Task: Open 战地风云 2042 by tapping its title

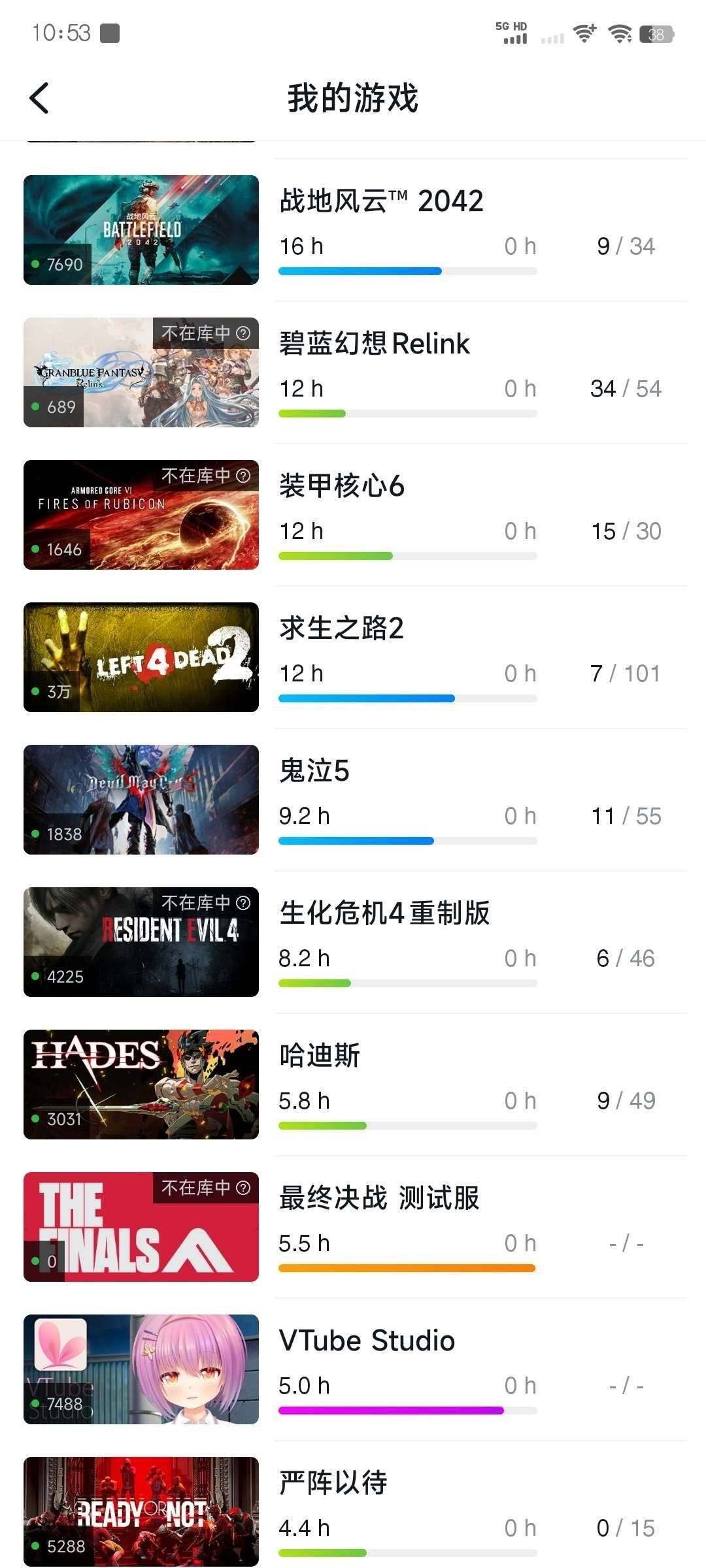Action: tap(381, 199)
